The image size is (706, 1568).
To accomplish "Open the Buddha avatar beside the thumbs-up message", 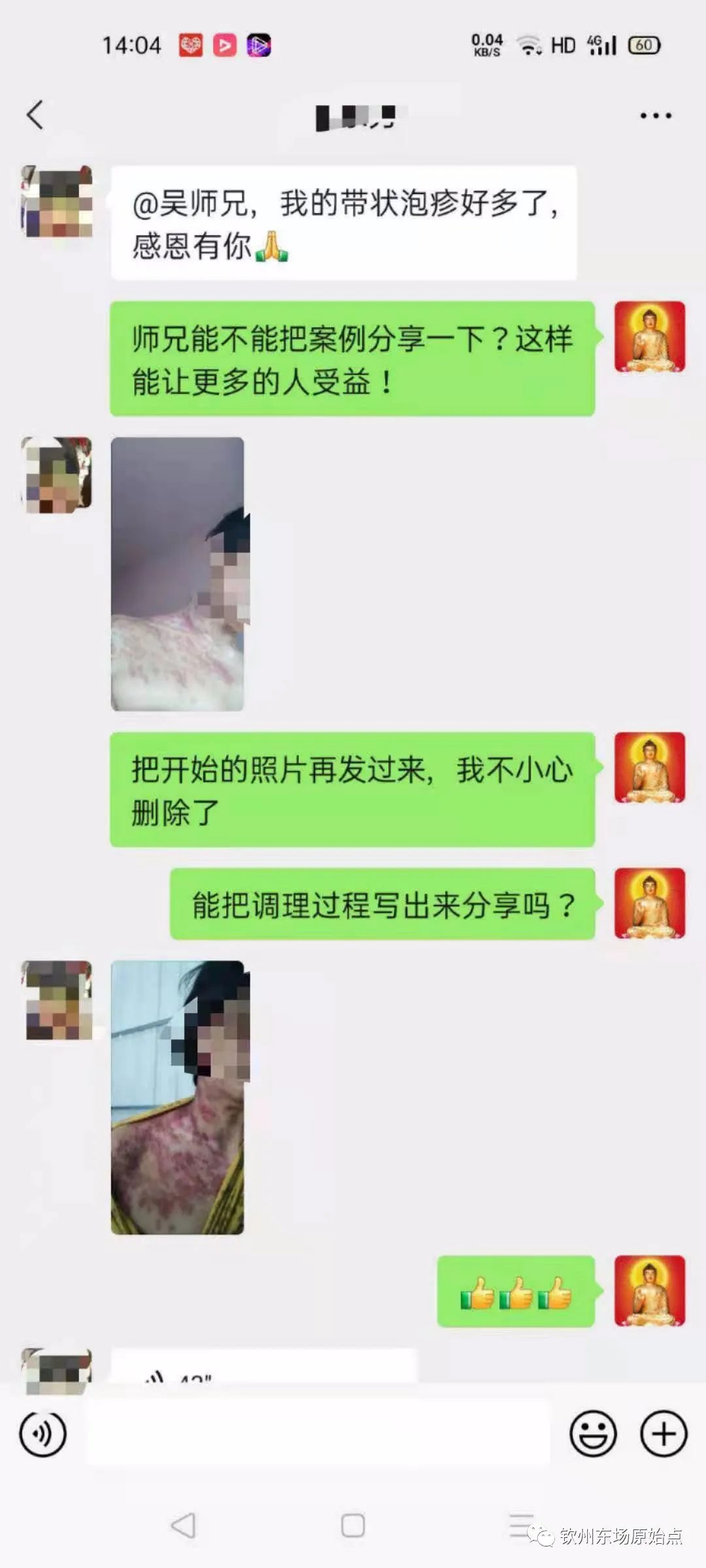I will click(x=650, y=1290).
